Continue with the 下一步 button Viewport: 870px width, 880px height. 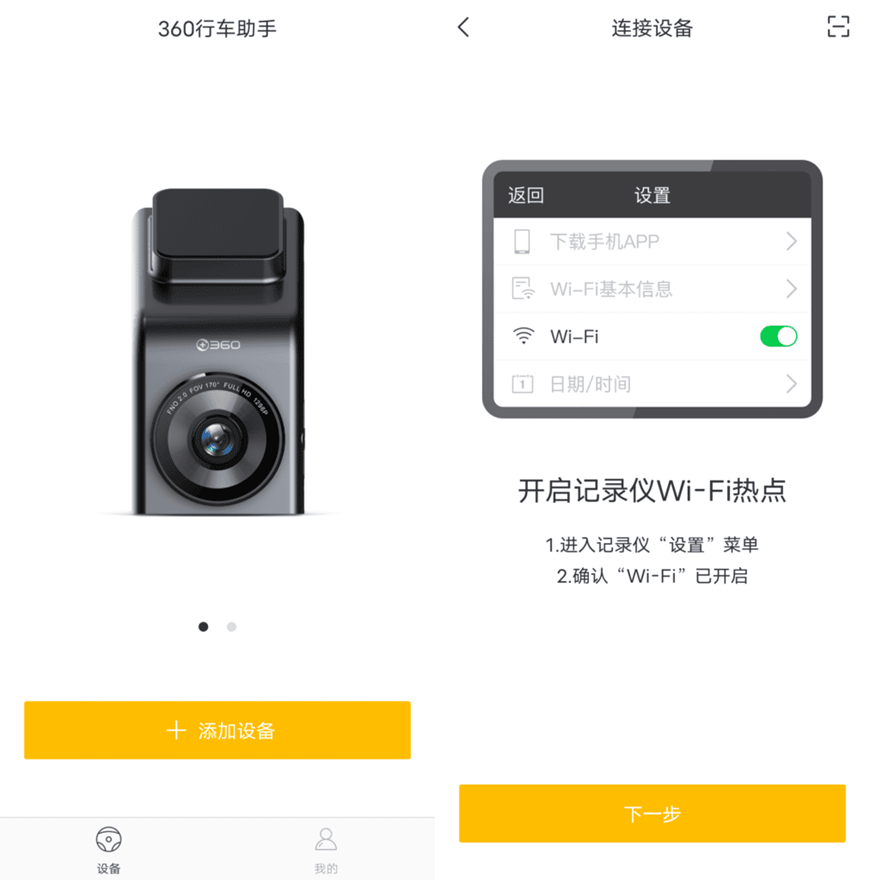(x=652, y=813)
